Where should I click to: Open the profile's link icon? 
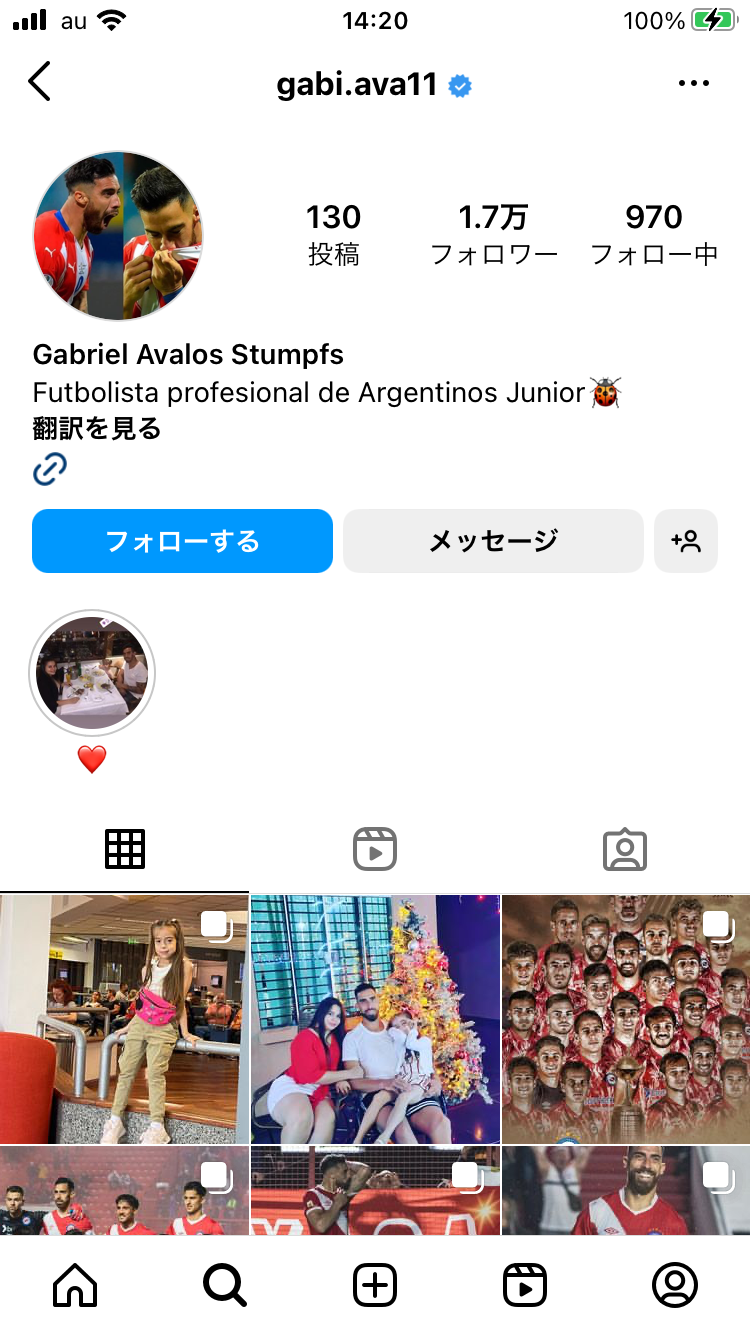50,468
